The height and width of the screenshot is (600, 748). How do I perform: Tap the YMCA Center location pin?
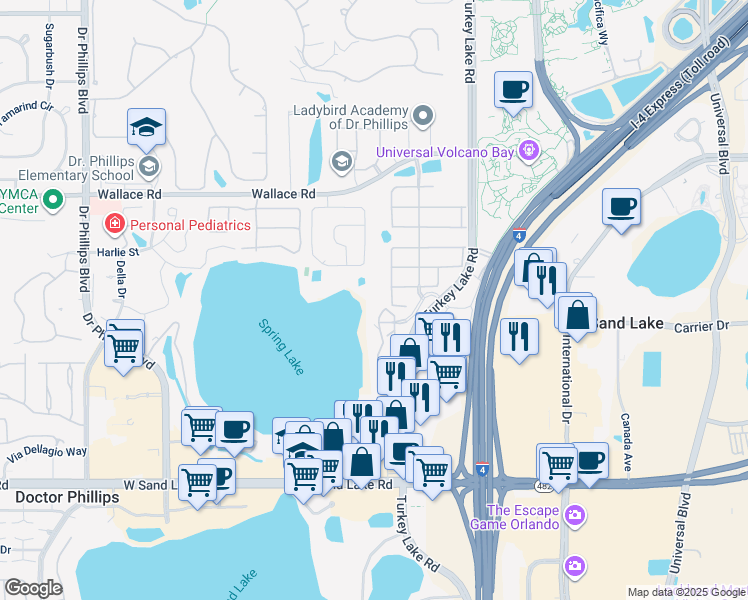(x=53, y=199)
